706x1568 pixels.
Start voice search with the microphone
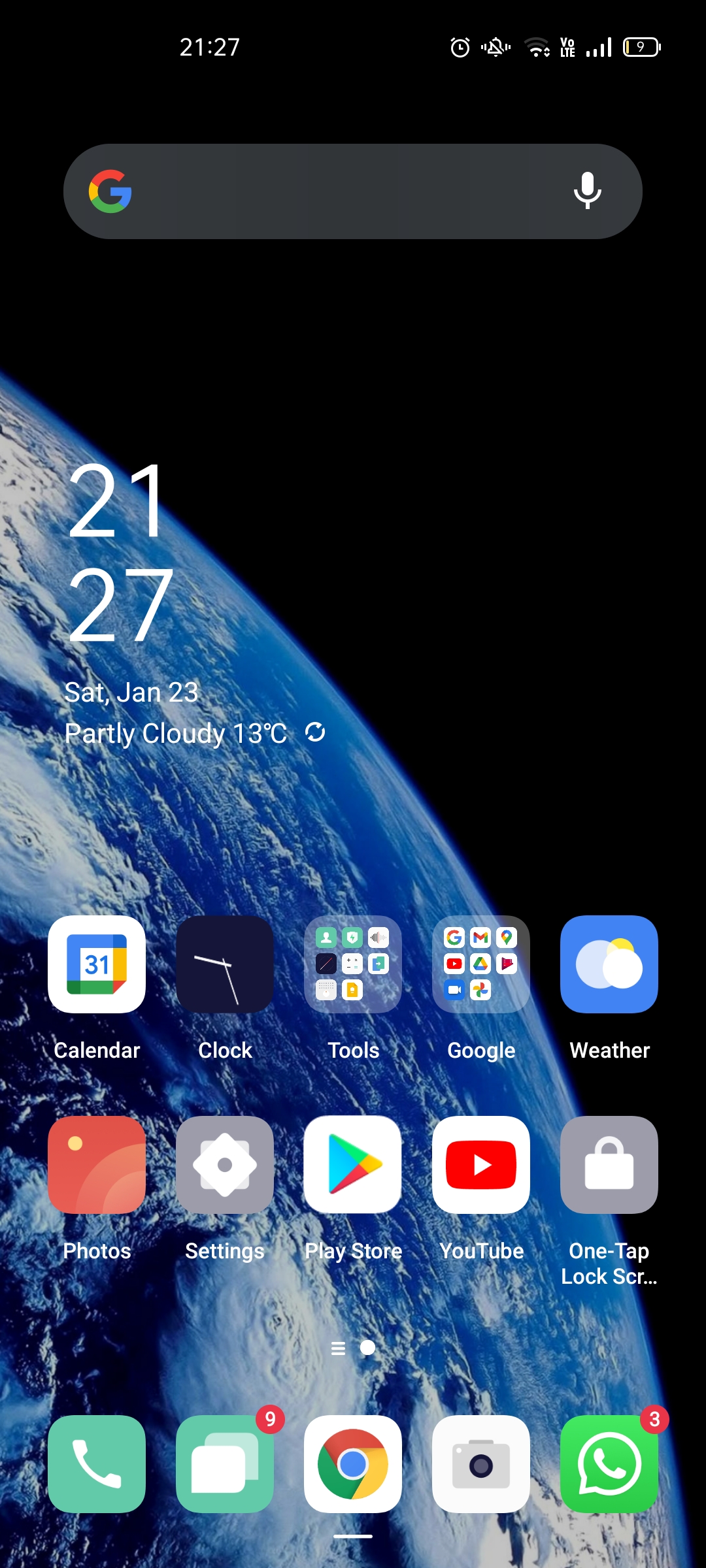coord(587,191)
